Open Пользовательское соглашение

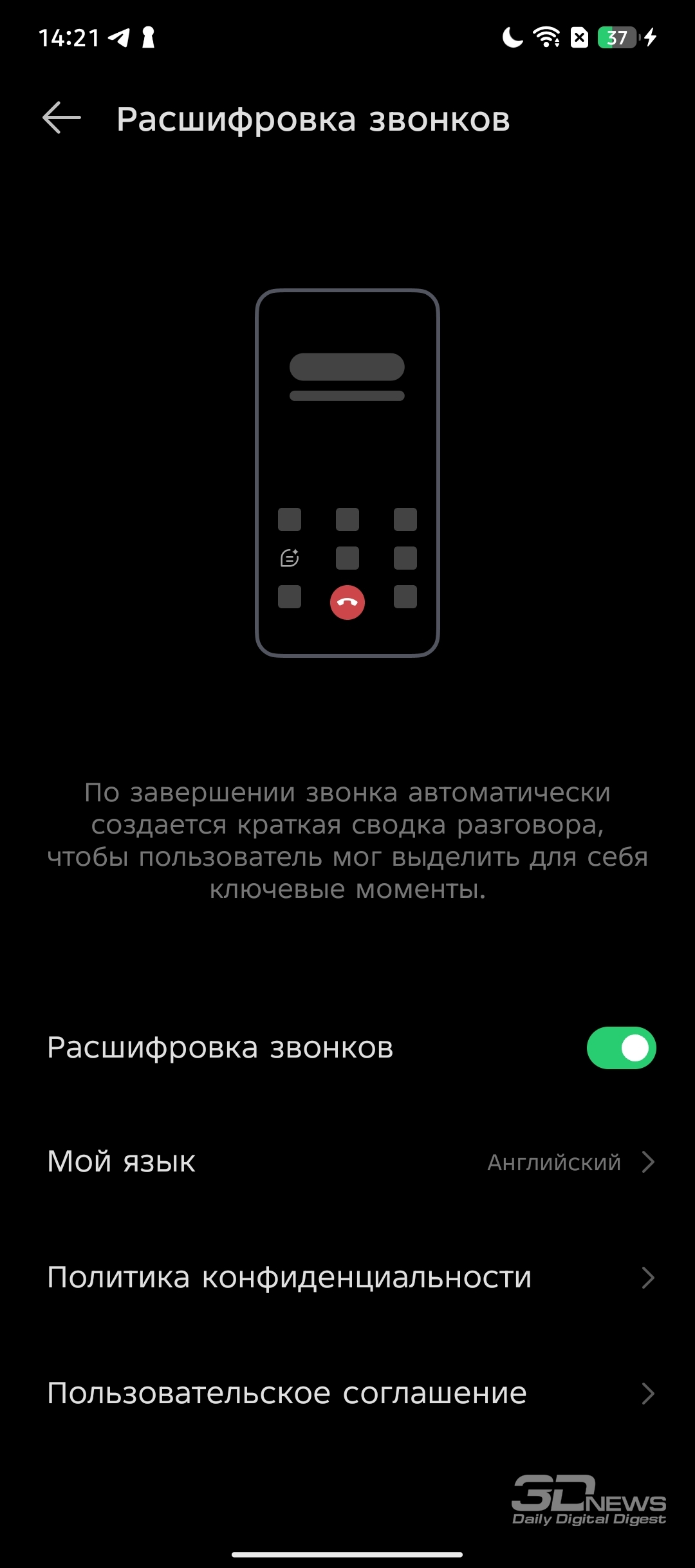click(347, 1394)
